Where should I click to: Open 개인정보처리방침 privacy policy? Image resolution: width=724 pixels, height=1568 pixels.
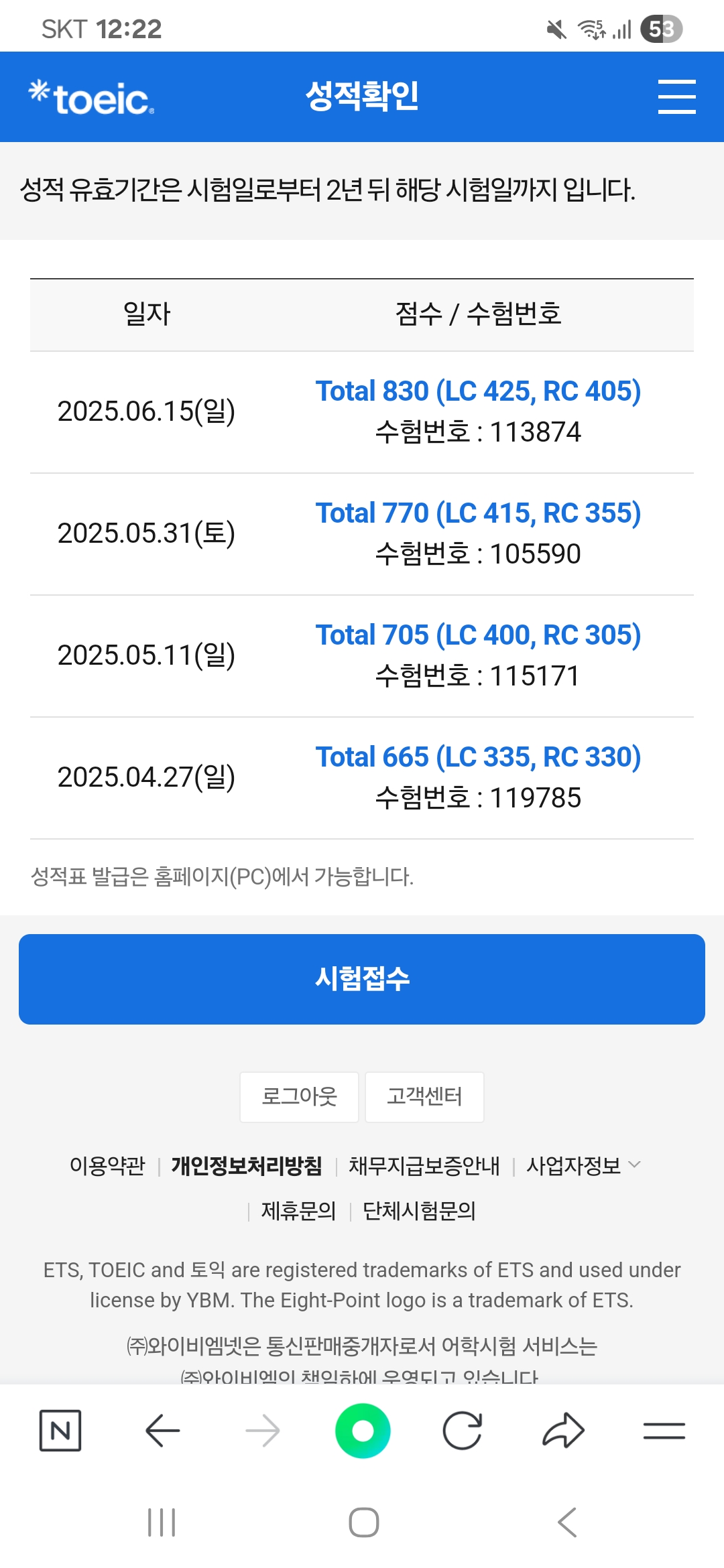tap(247, 1166)
